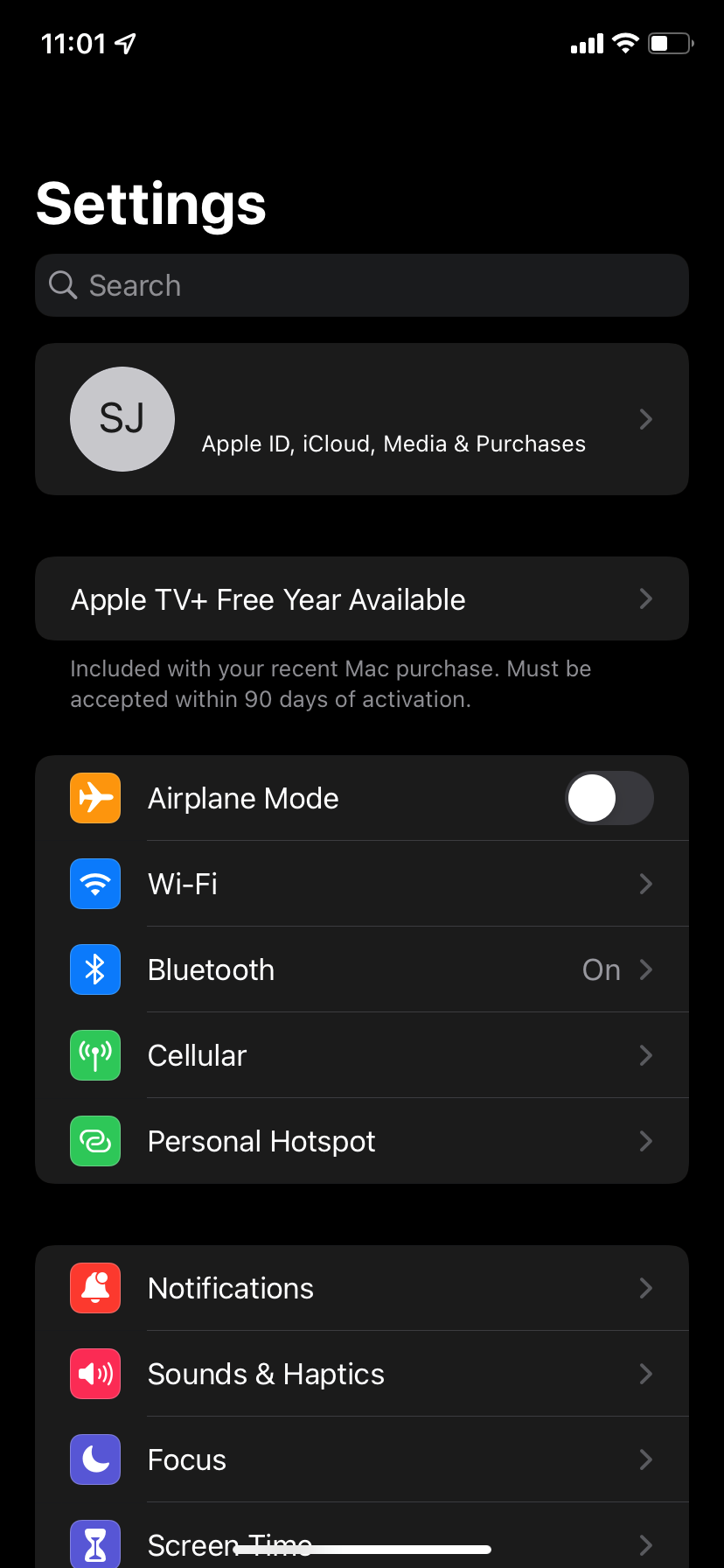This screenshot has width=724, height=1568.
Task: Expand the Bluetooth settings chevron
Action: pos(645,969)
